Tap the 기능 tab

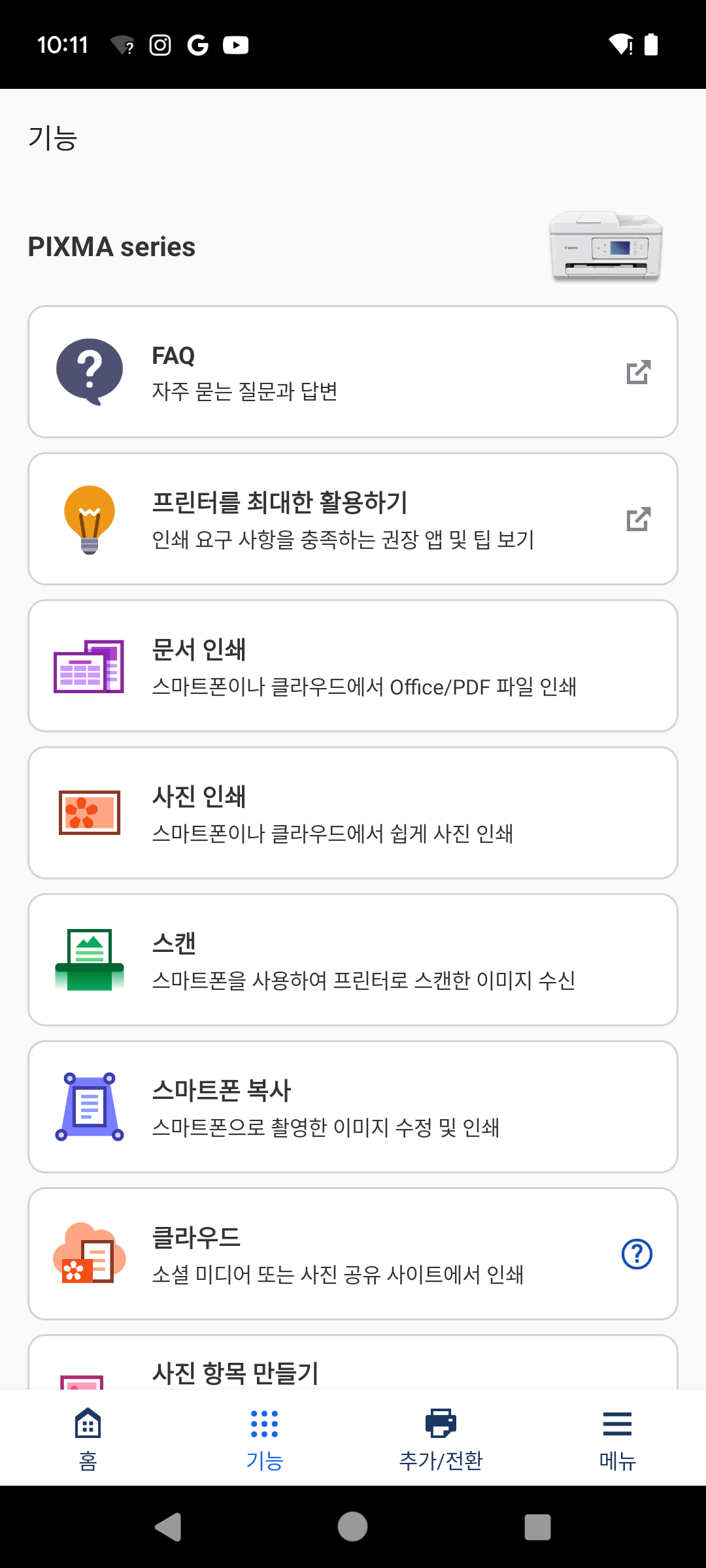(265, 1439)
